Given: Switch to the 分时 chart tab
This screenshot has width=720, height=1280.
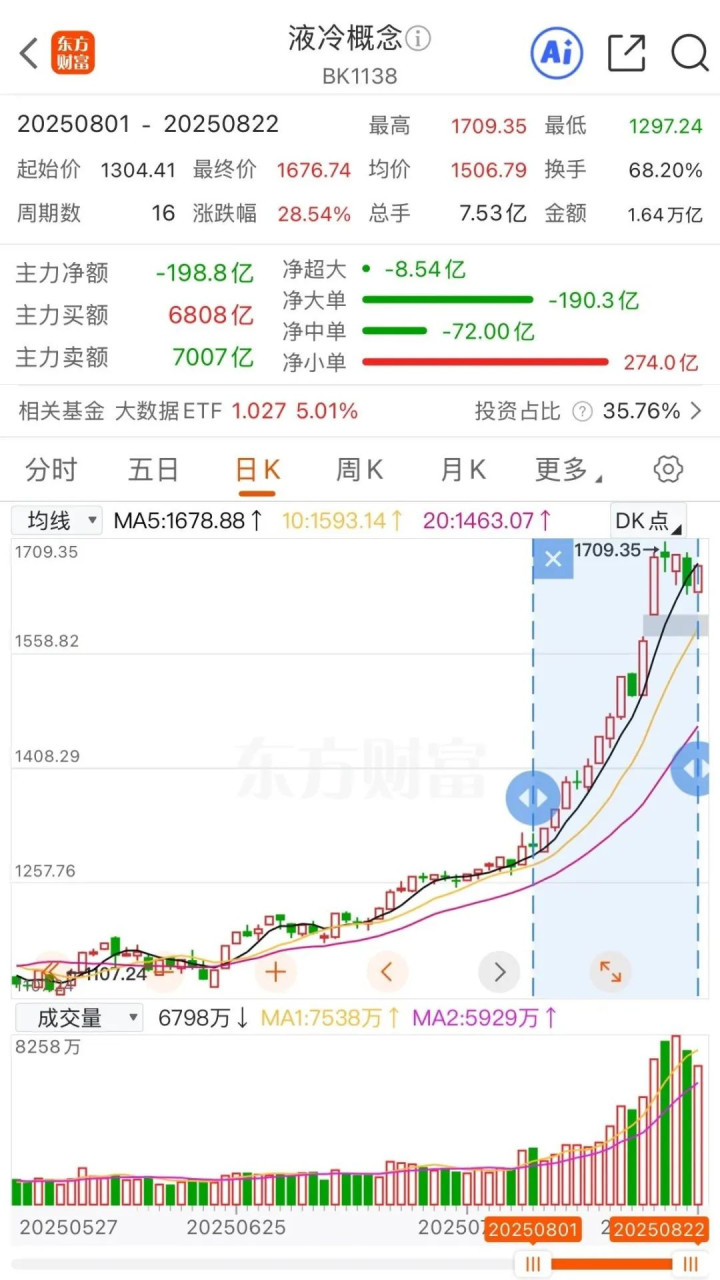Looking at the screenshot, I should [51, 470].
